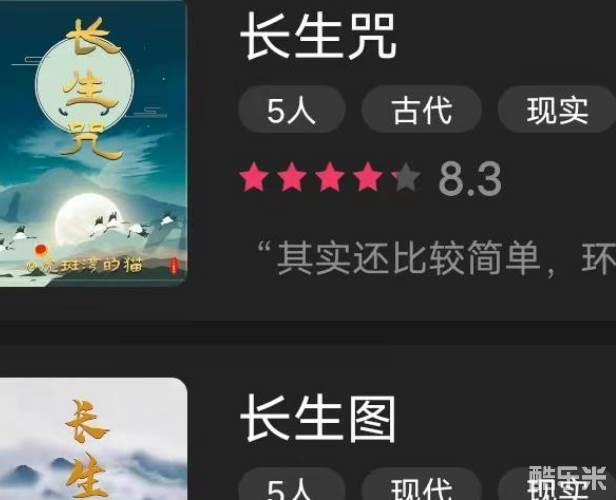This screenshot has height=500, width=616.
Task: Select the 现代 tag under 长生图
Action: (x=421, y=489)
